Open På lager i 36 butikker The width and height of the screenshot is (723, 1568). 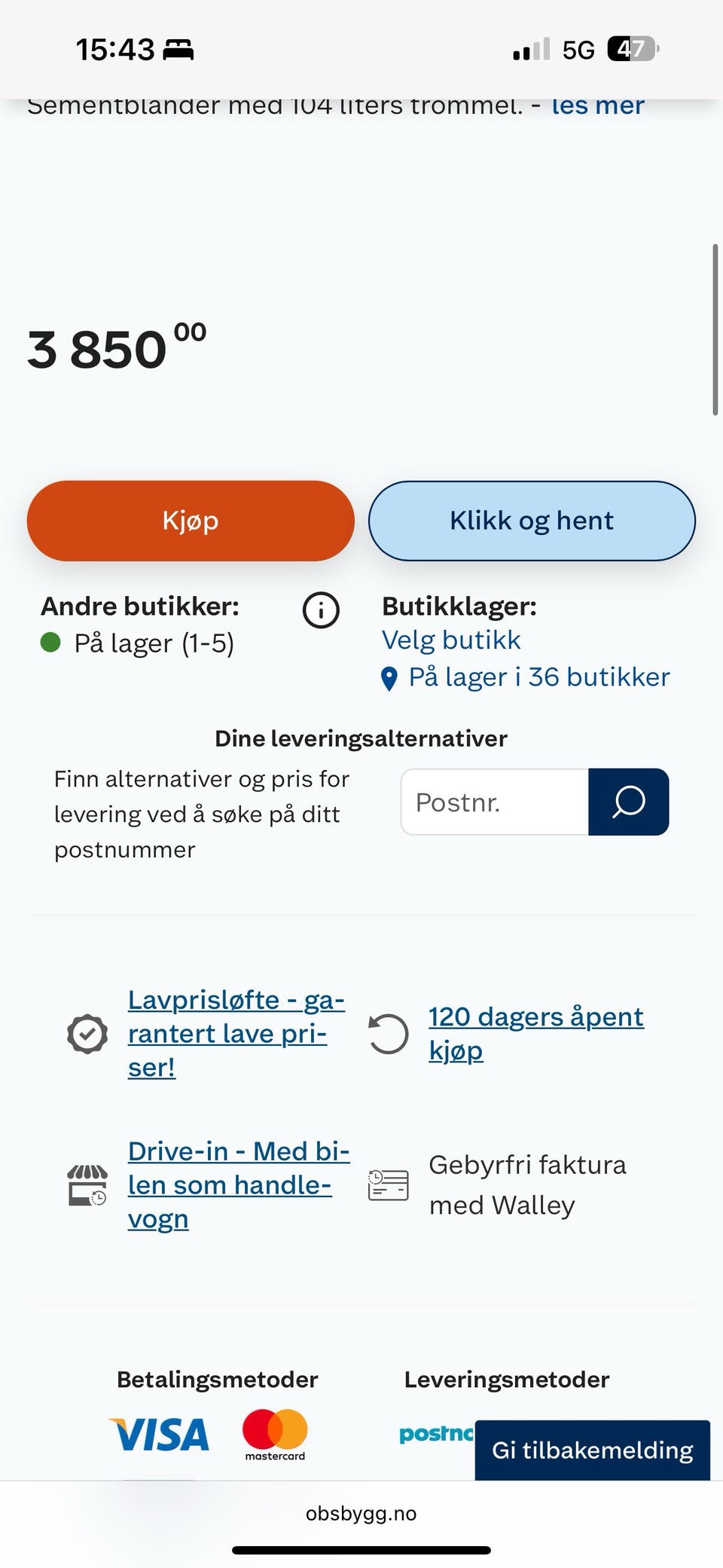pos(538,677)
